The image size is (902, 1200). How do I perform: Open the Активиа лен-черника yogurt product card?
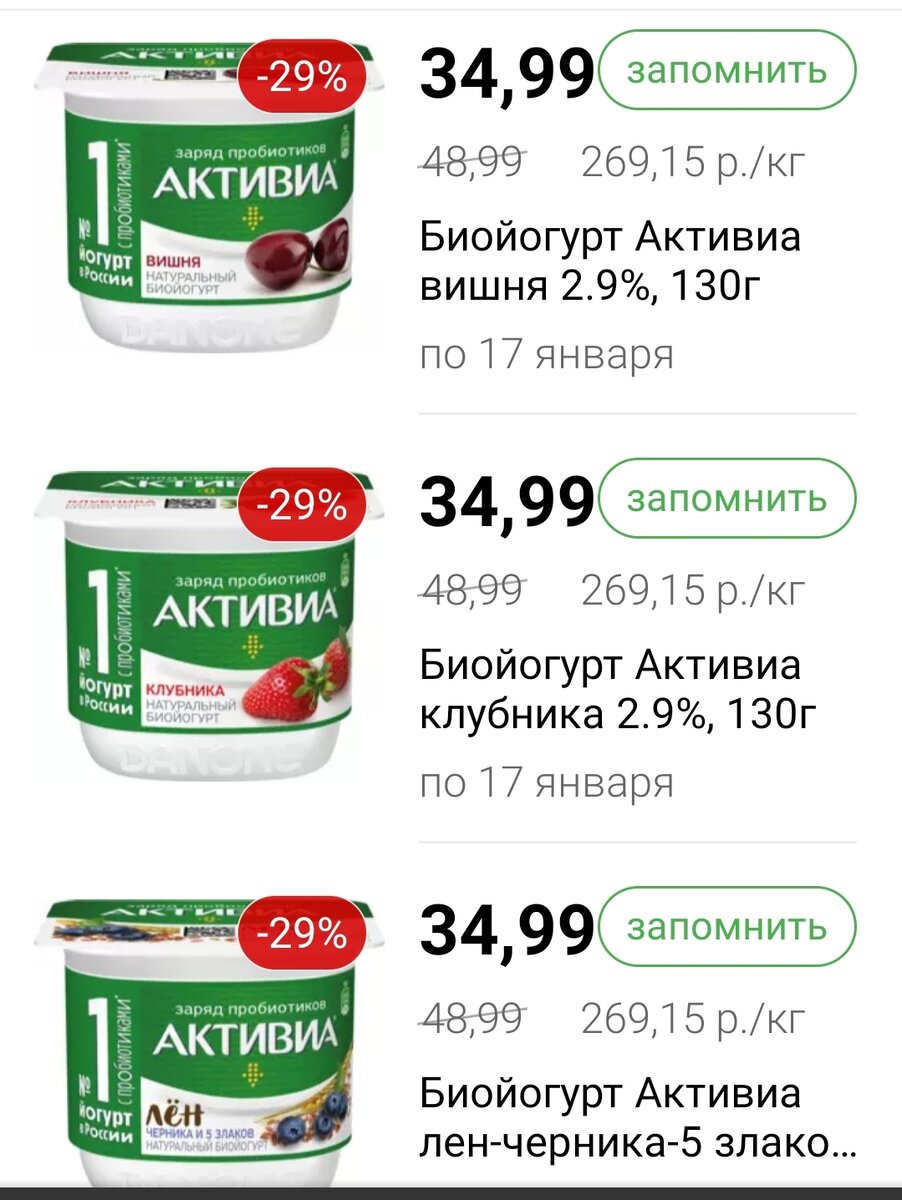610,1118
